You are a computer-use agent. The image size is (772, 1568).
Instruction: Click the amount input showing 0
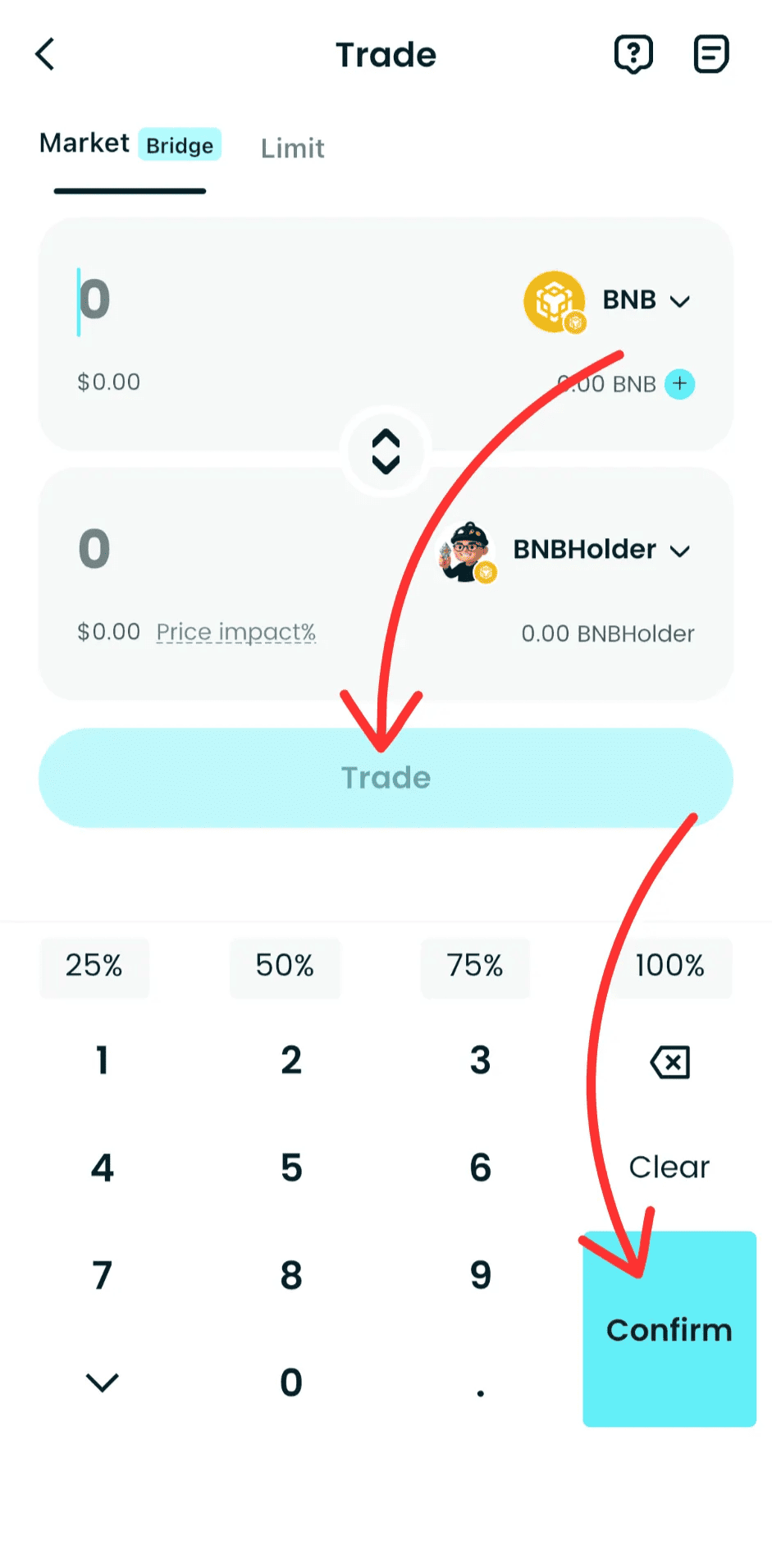pyautogui.click(x=94, y=299)
